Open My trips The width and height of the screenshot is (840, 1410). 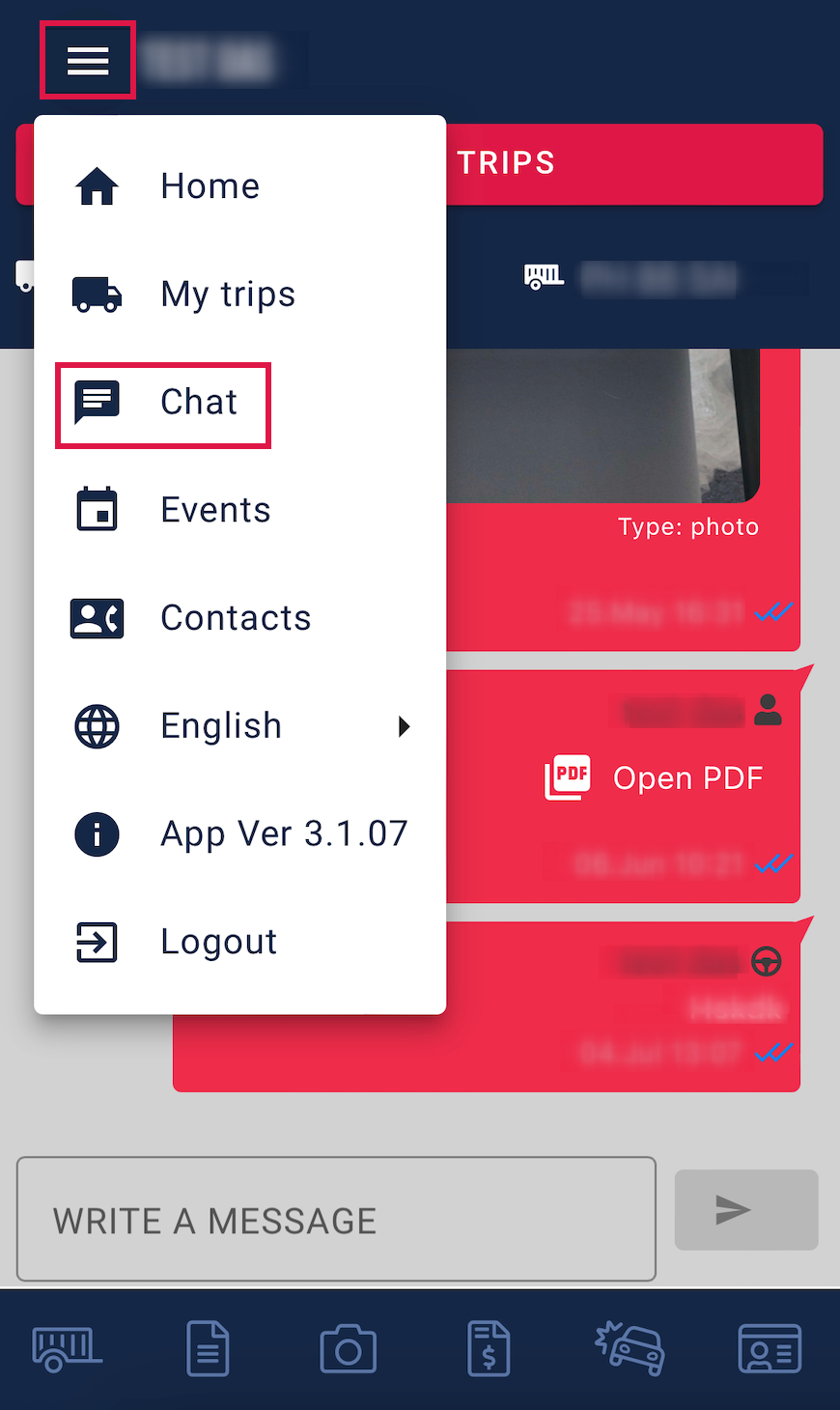click(227, 295)
